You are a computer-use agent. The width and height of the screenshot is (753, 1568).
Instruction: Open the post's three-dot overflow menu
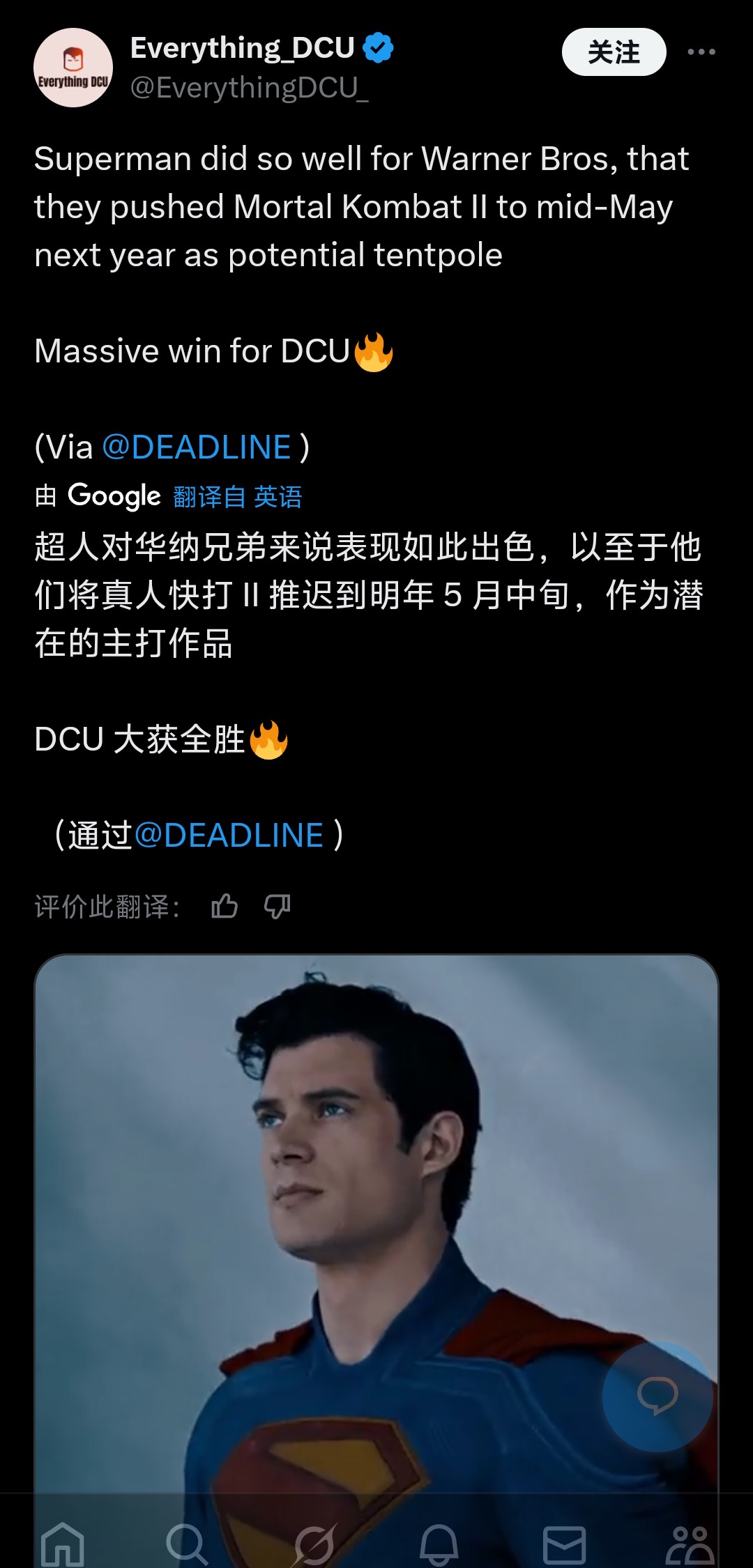(701, 52)
